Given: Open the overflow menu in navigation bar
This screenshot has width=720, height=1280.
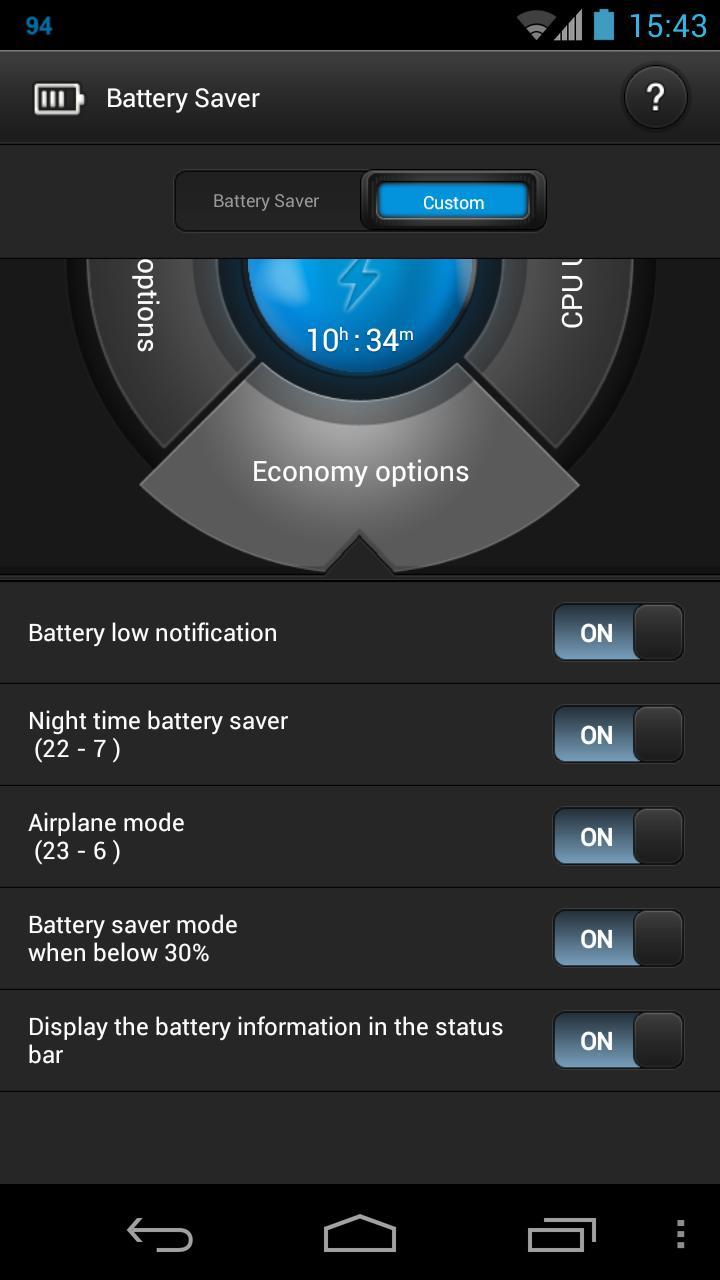Looking at the screenshot, I should point(680,1235).
